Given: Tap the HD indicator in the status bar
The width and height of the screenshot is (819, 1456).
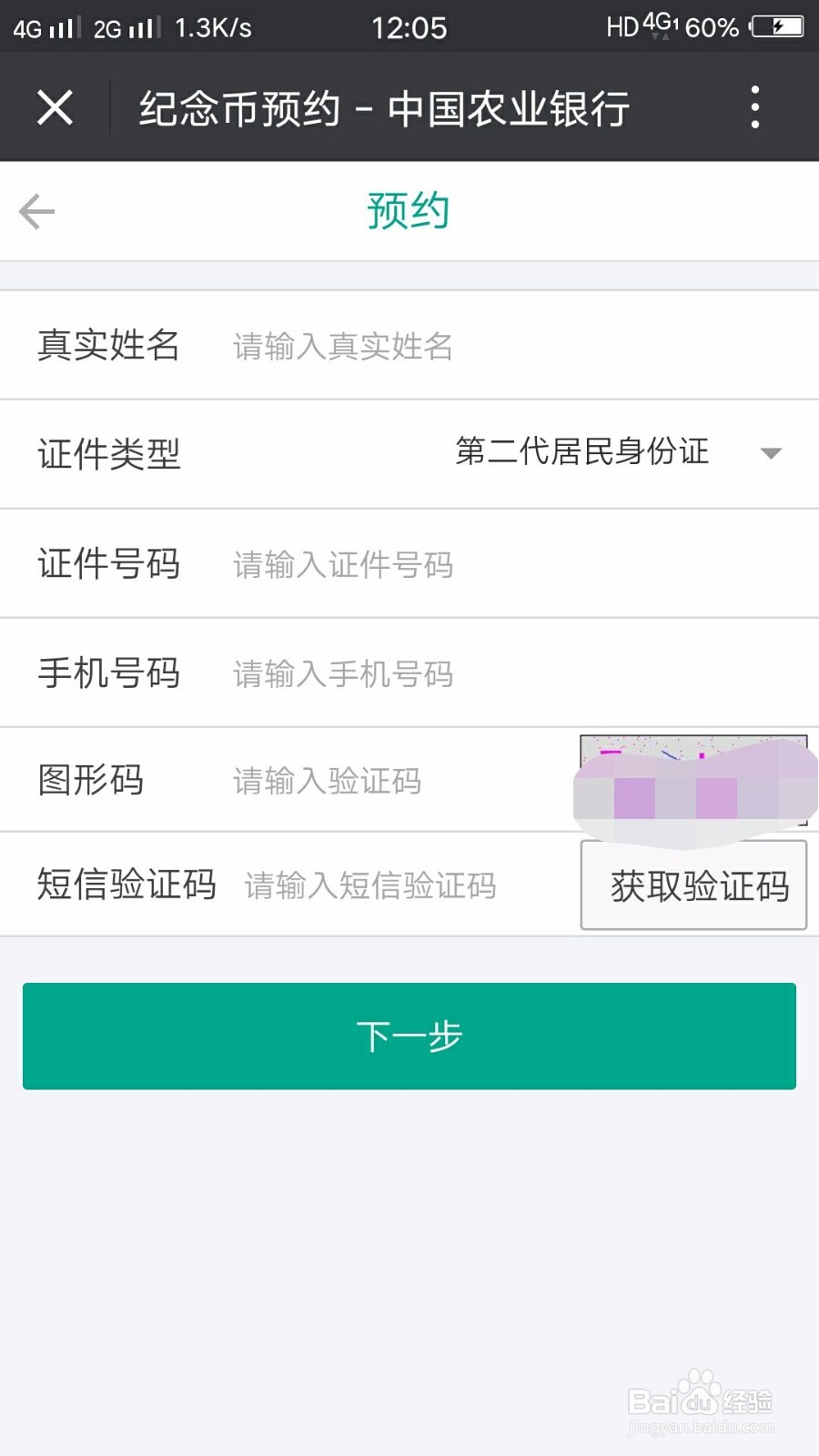Looking at the screenshot, I should (621, 27).
